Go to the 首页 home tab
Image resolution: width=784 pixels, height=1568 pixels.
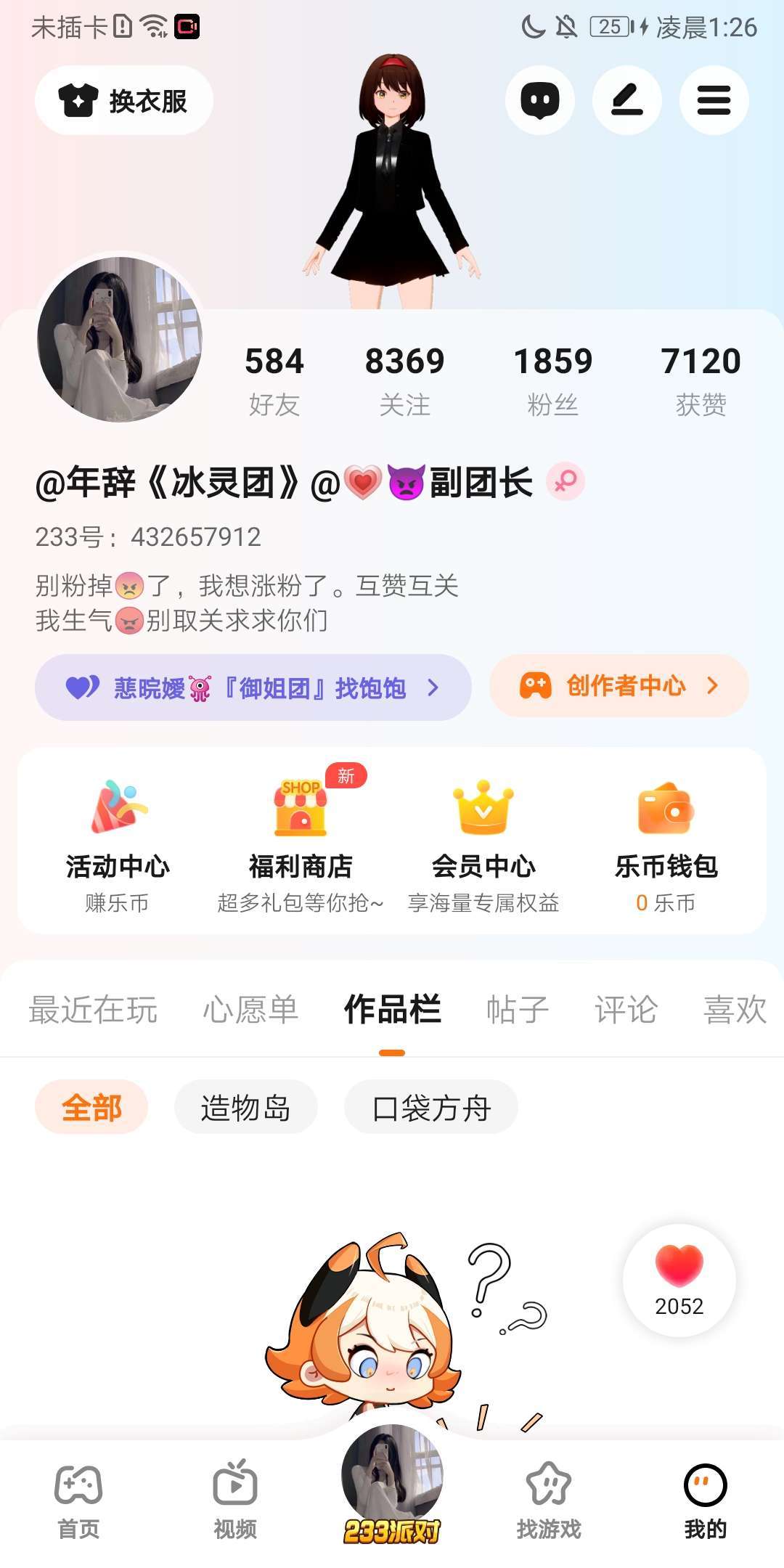[78, 1500]
